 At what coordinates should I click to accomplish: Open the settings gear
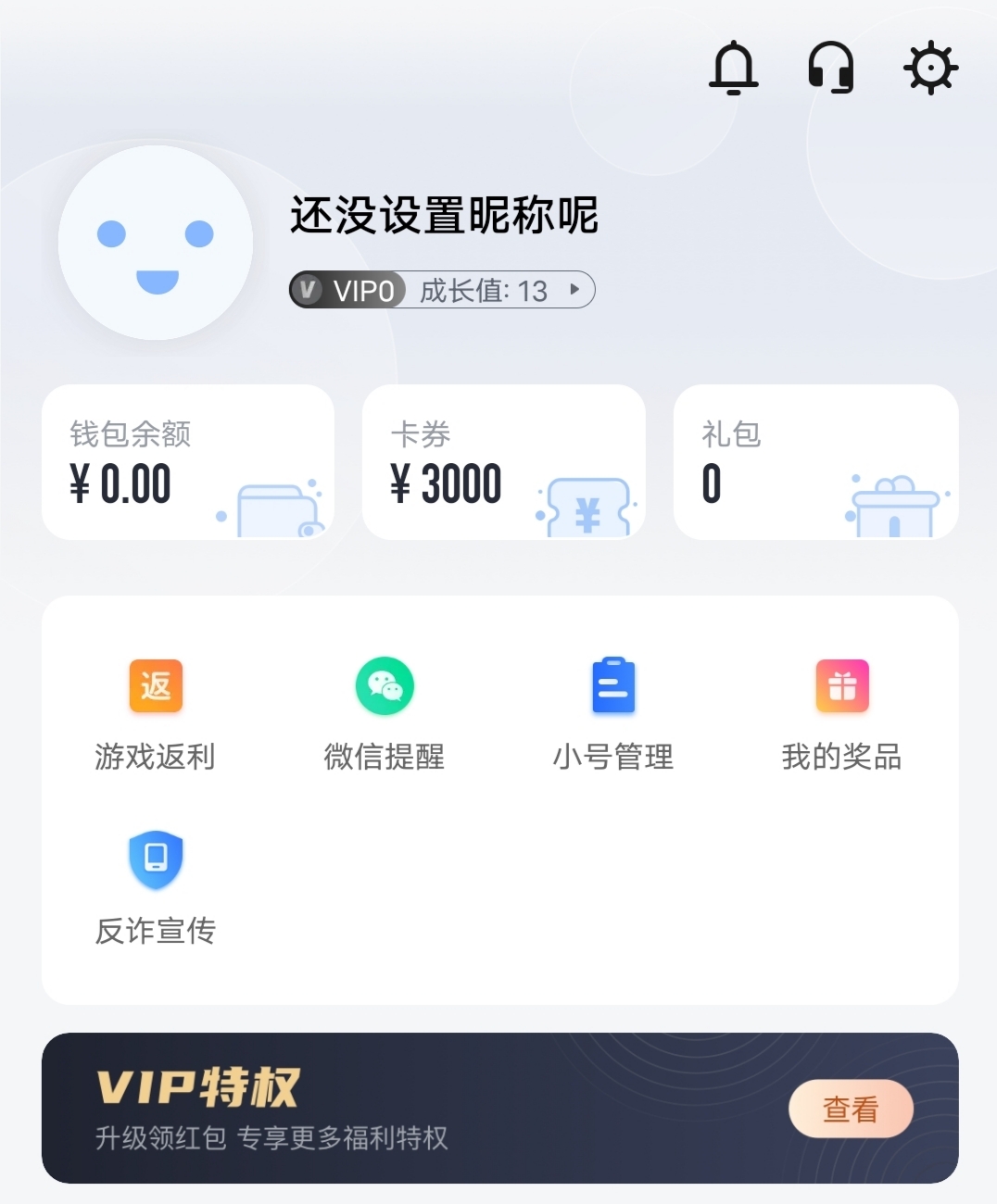[x=930, y=68]
